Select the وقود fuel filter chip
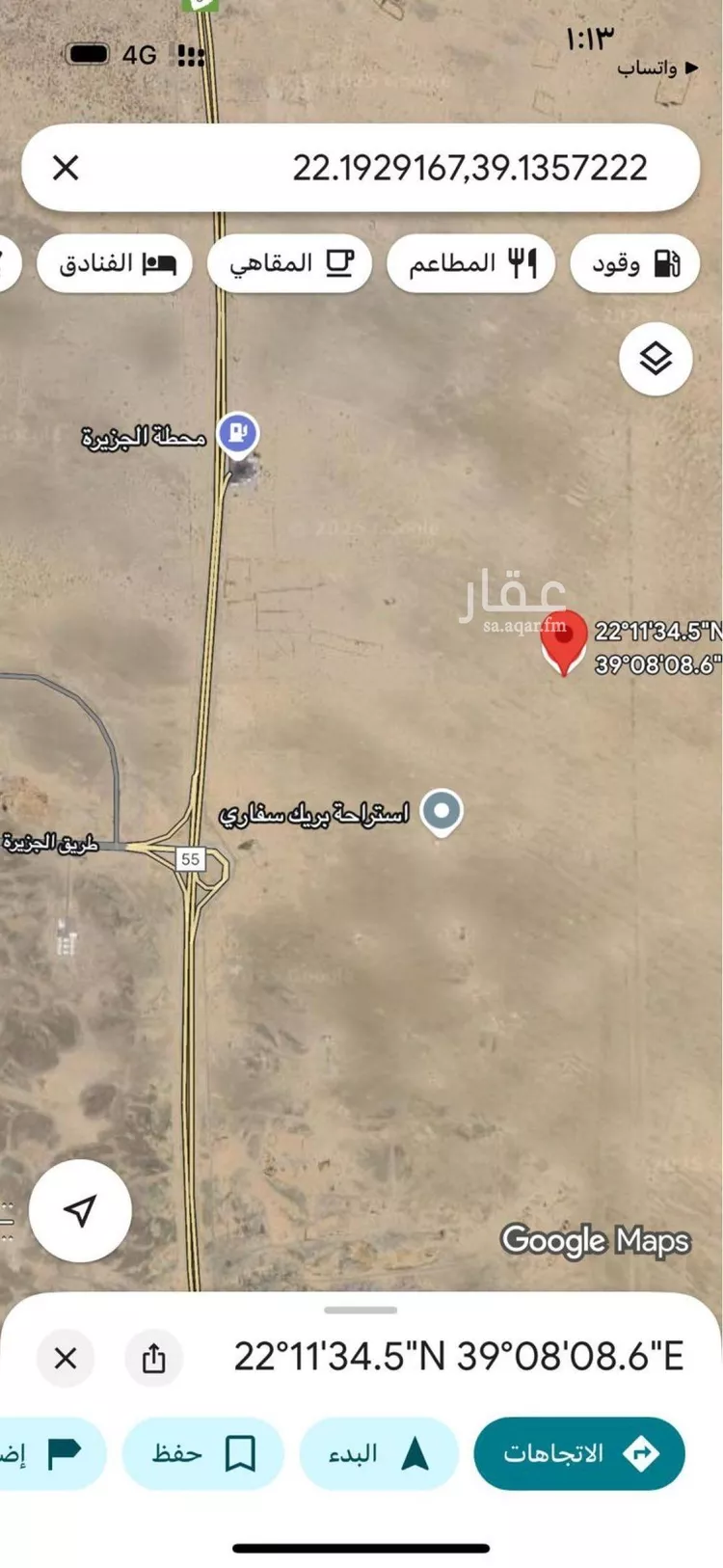 pyautogui.click(x=633, y=263)
